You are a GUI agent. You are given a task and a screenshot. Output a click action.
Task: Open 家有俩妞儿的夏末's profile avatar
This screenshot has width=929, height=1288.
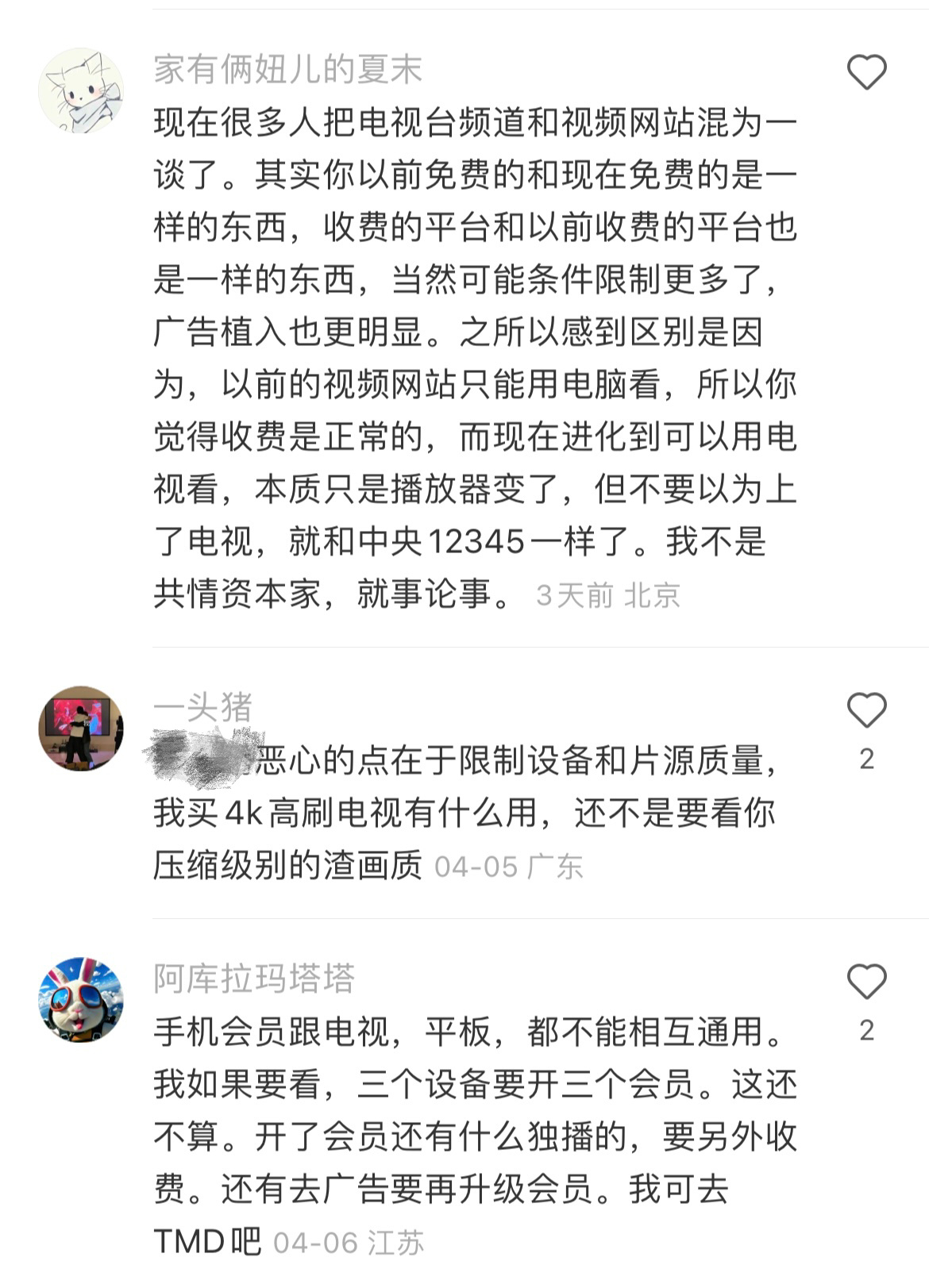click(81, 90)
